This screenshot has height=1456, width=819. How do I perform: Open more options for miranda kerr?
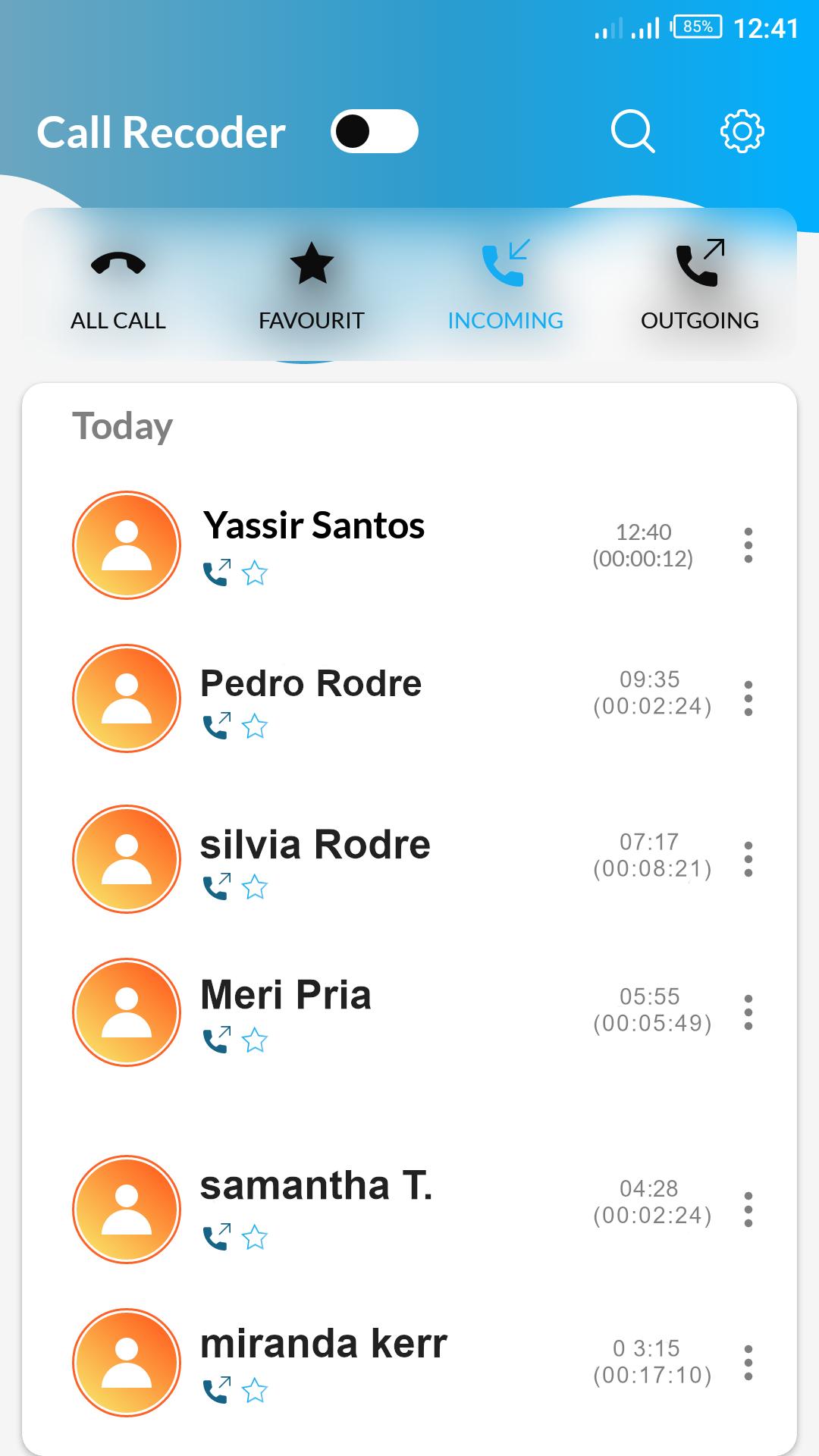click(x=748, y=1363)
